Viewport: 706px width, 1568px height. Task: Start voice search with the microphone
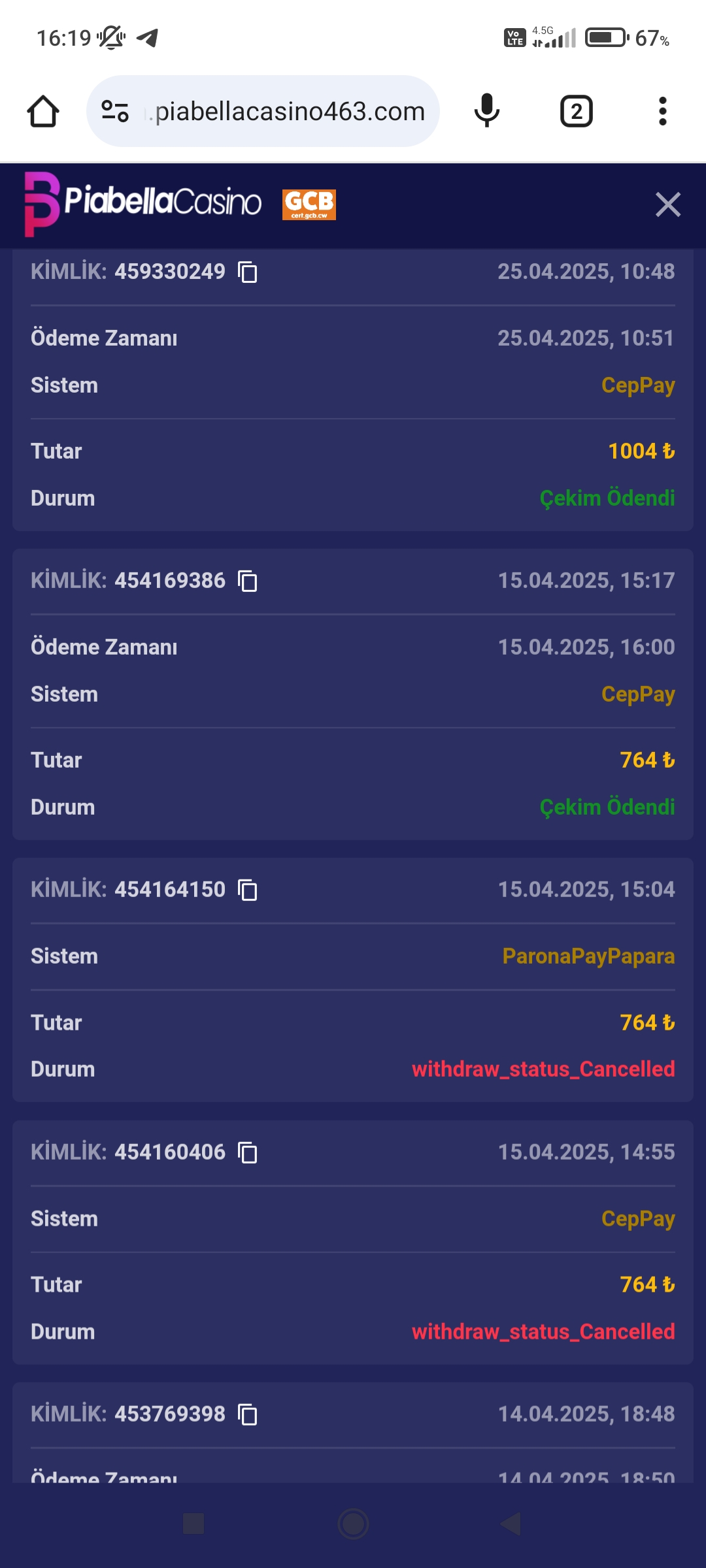486,111
